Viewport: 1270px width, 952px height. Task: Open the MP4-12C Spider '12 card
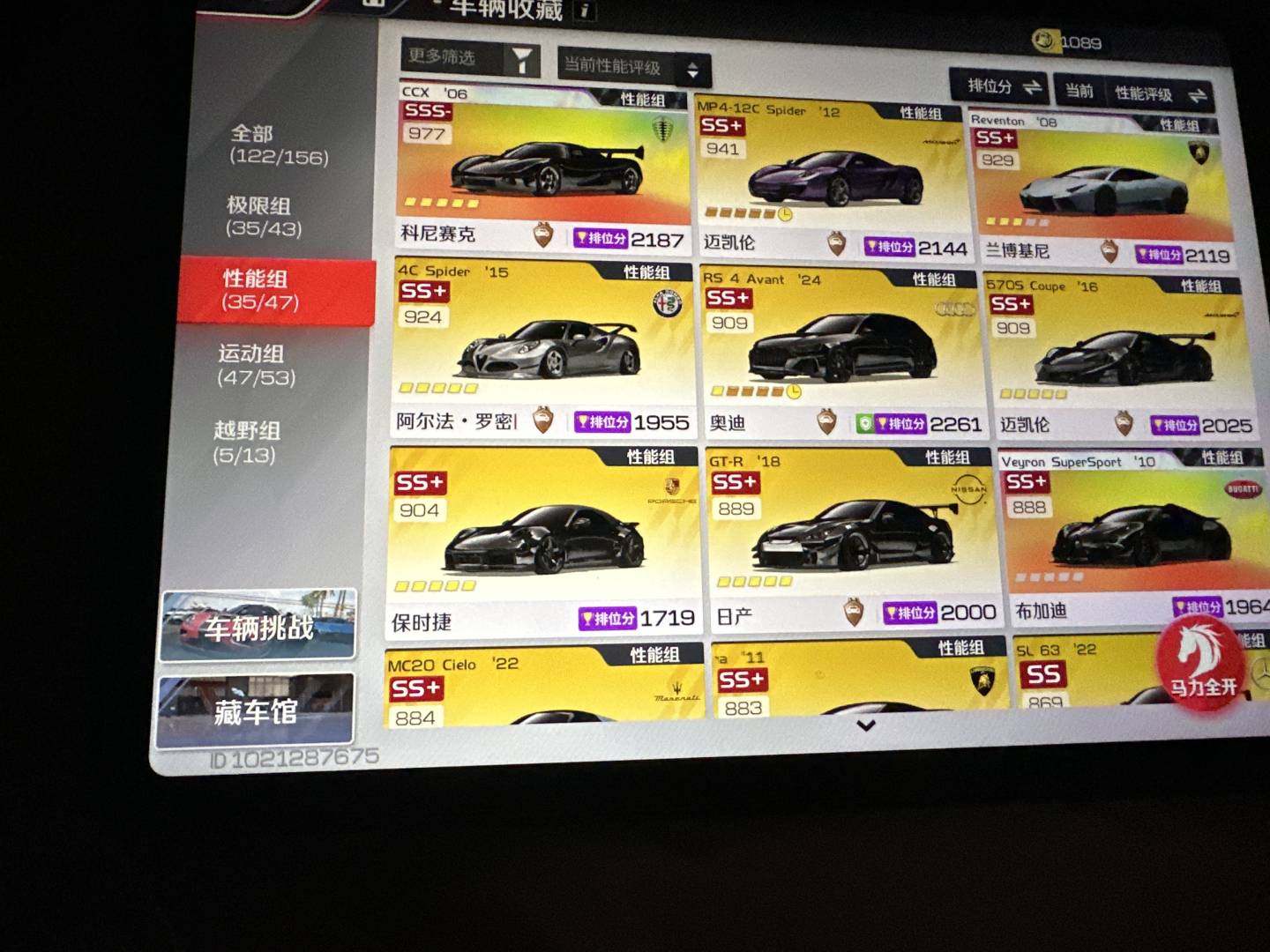[829, 176]
